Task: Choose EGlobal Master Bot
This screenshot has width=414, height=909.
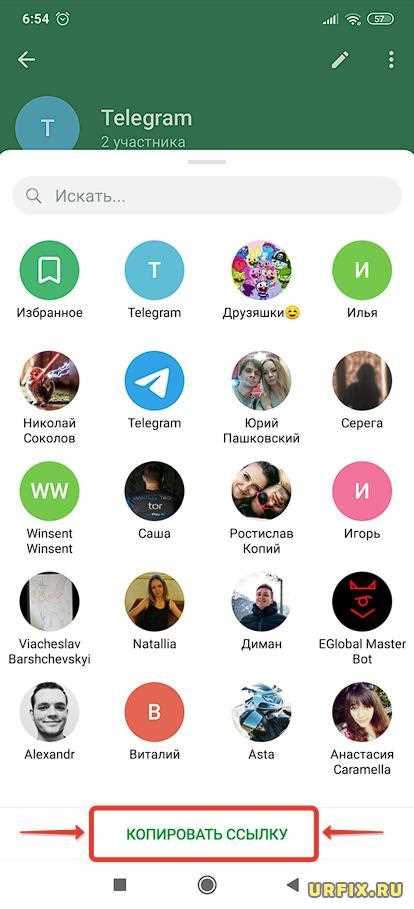Action: pos(362,619)
